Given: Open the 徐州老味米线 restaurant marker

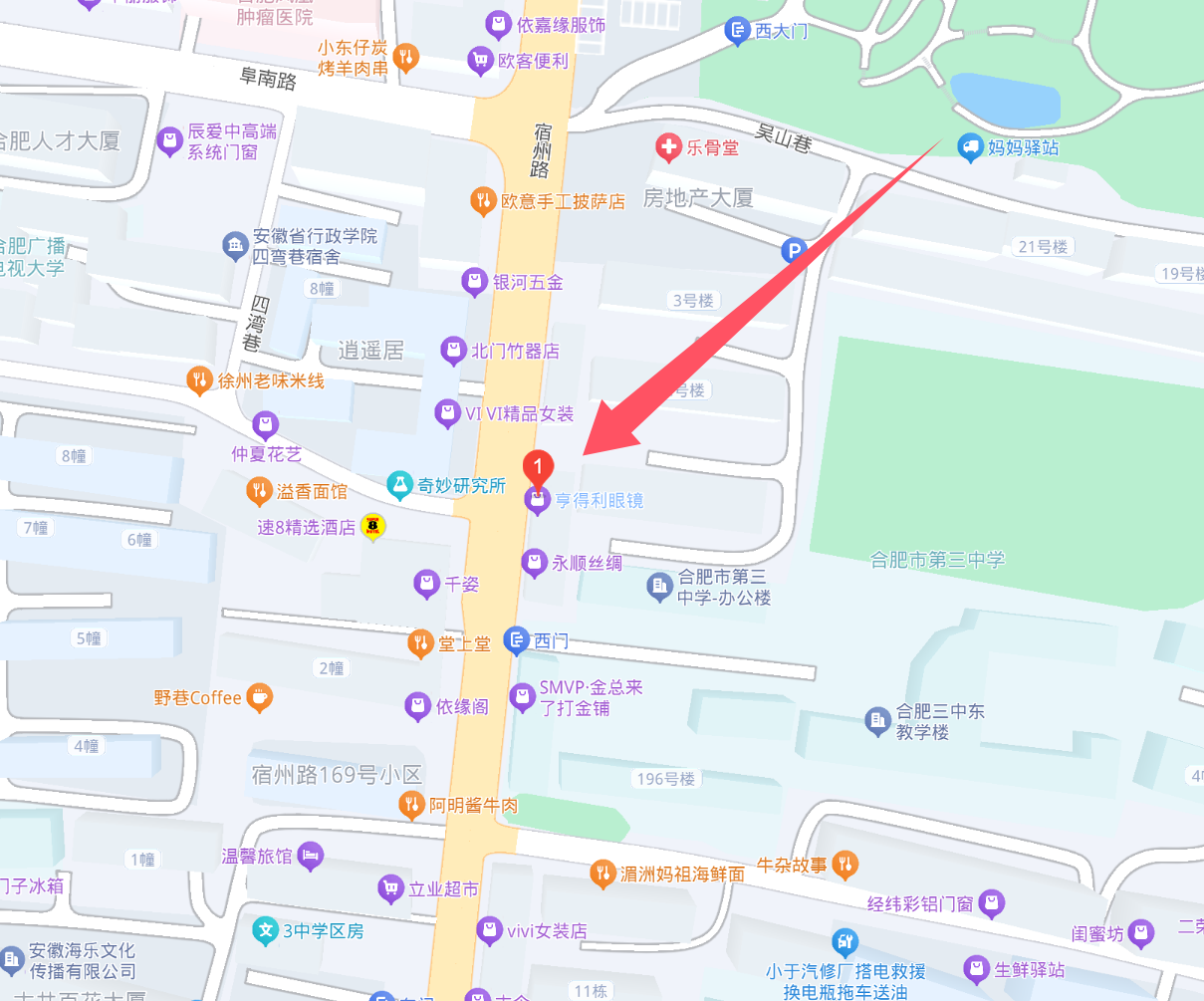Looking at the screenshot, I should pyautogui.click(x=200, y=379).
